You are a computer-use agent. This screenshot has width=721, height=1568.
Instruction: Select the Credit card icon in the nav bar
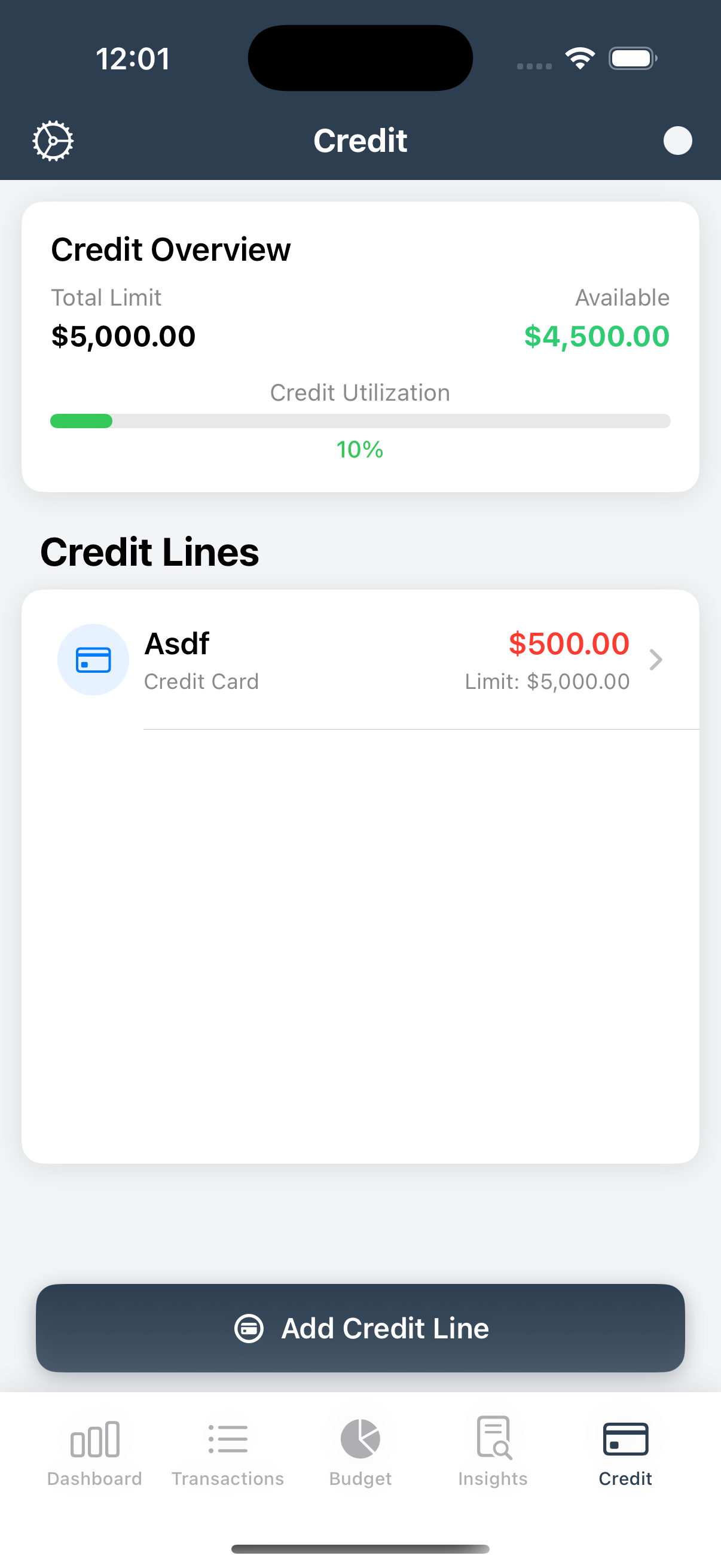[x=625, y=1439]
